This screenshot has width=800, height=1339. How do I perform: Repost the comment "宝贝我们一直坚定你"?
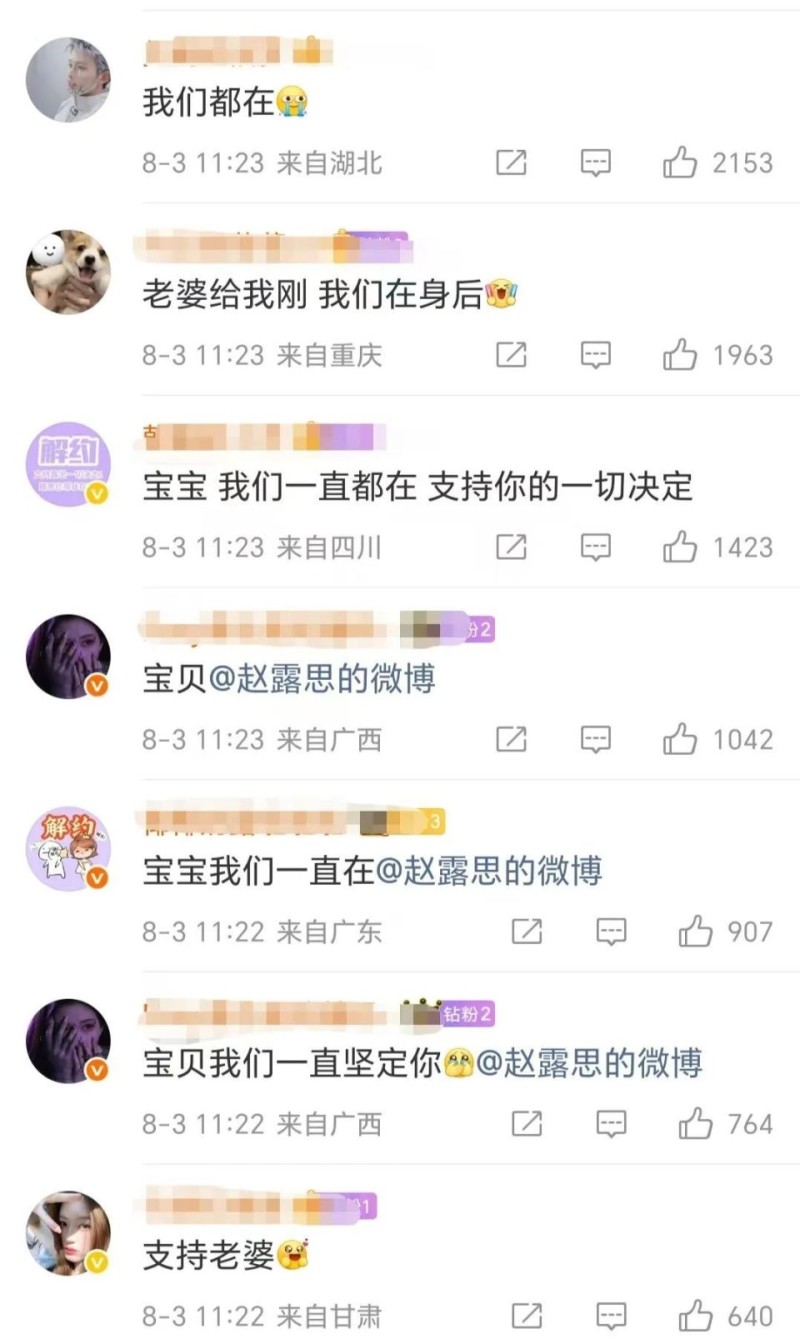[527, 1124]
